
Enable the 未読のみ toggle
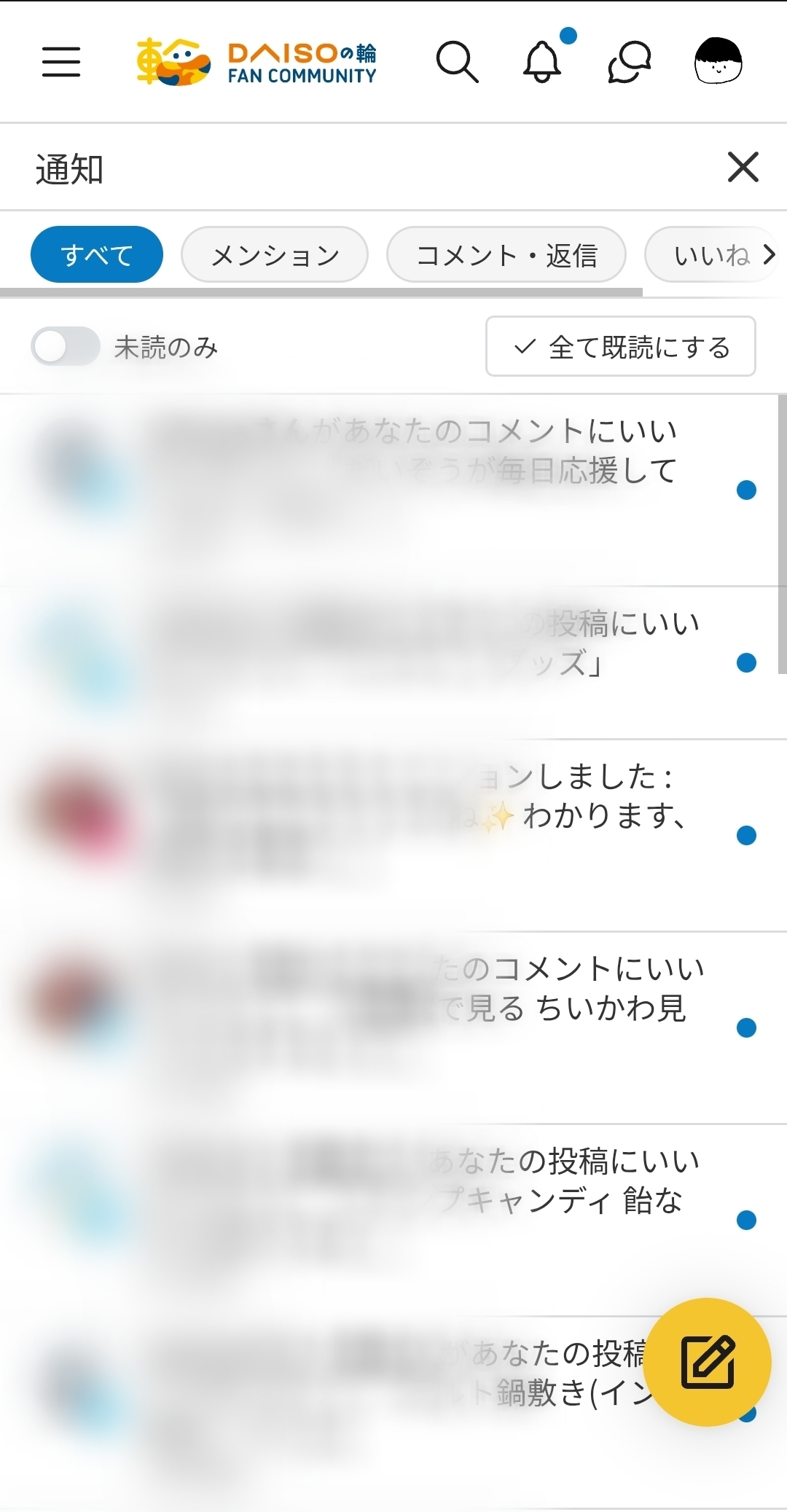(x=66, y=347)
